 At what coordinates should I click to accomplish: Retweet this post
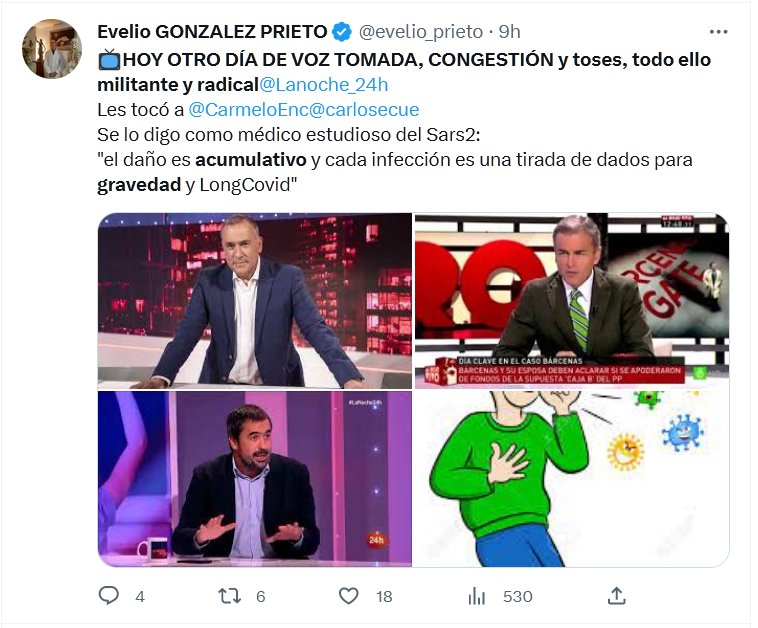tap(230, 596)
